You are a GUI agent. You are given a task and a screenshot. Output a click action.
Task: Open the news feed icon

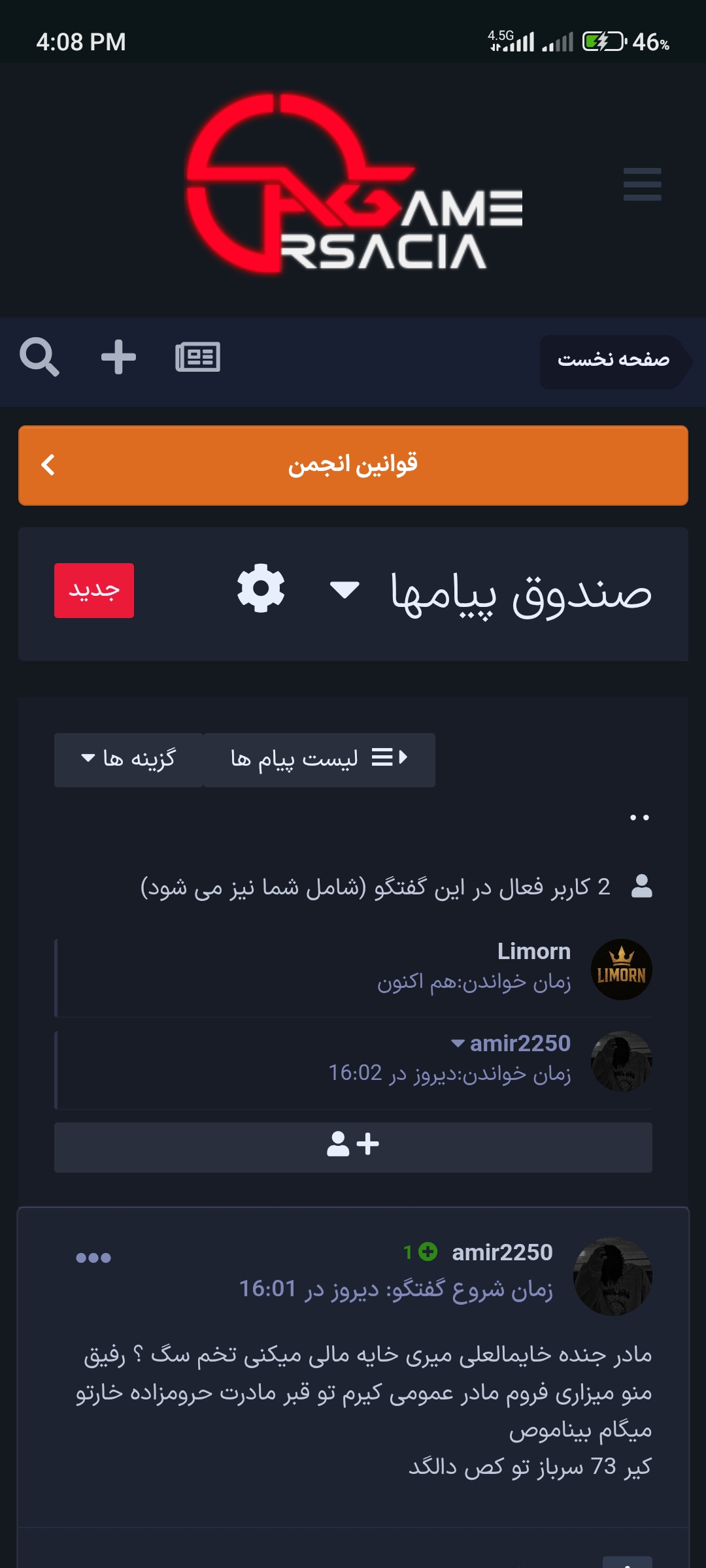tap(197, 357)
